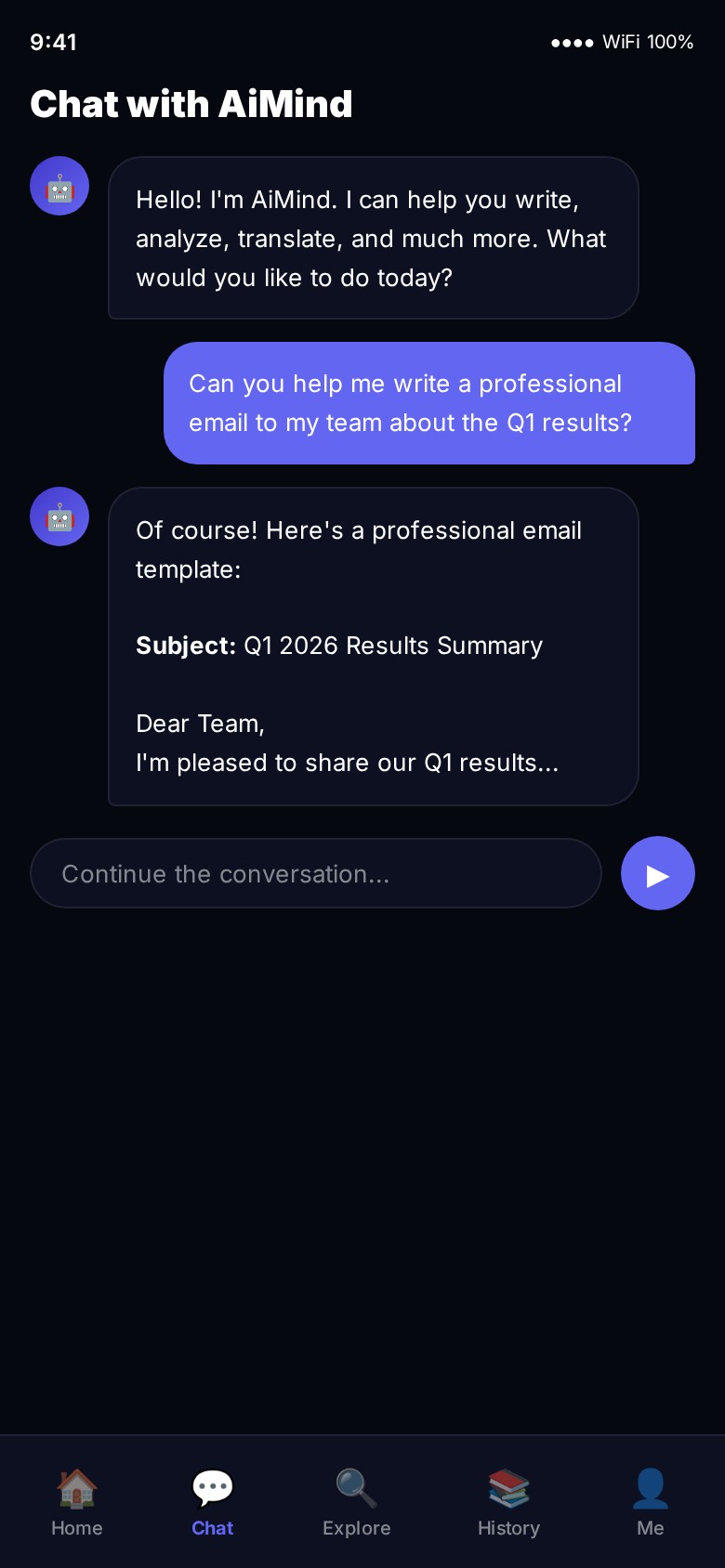Open the Explore tab
The height and width of the screenshot is (1568, 725).
[x=357, y=1502]
